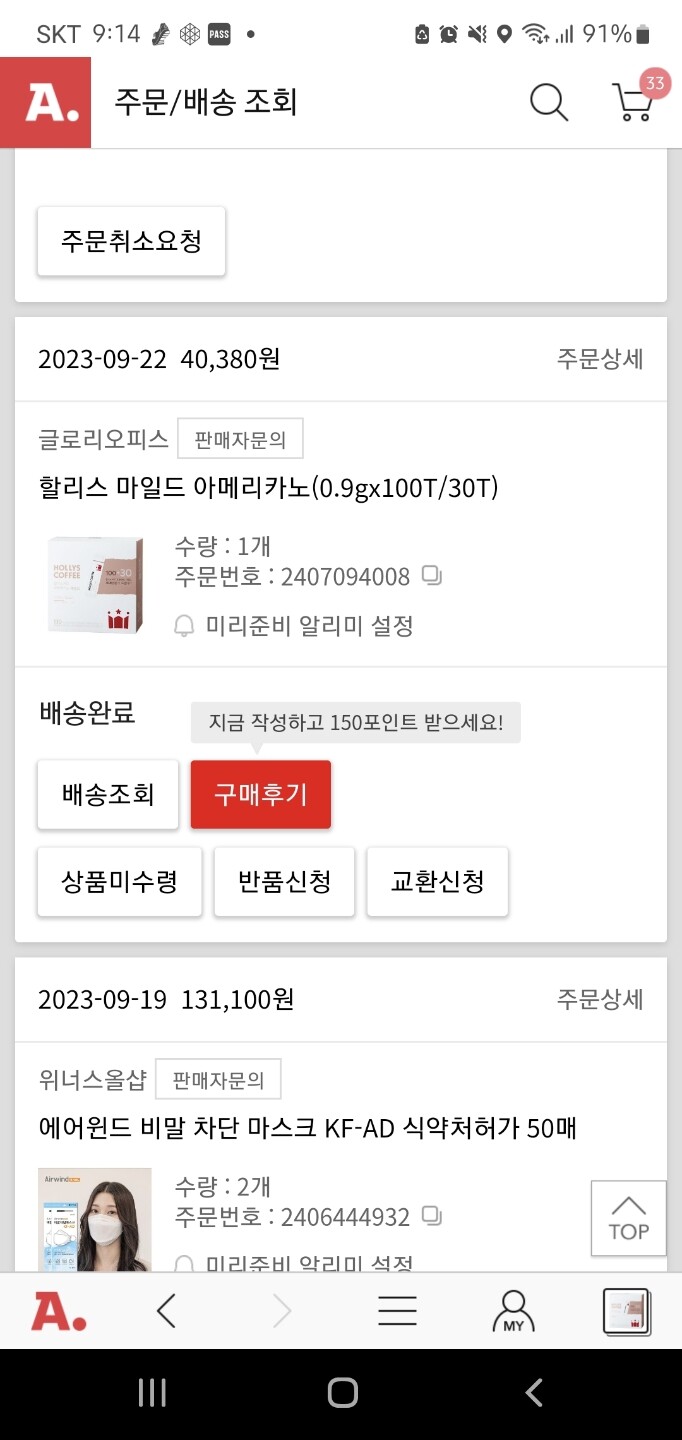The height and width of the screenshot is (1440, 682).
Task: Tap 판매자문의 next to 글로리오피스
Action: point(240,439)
